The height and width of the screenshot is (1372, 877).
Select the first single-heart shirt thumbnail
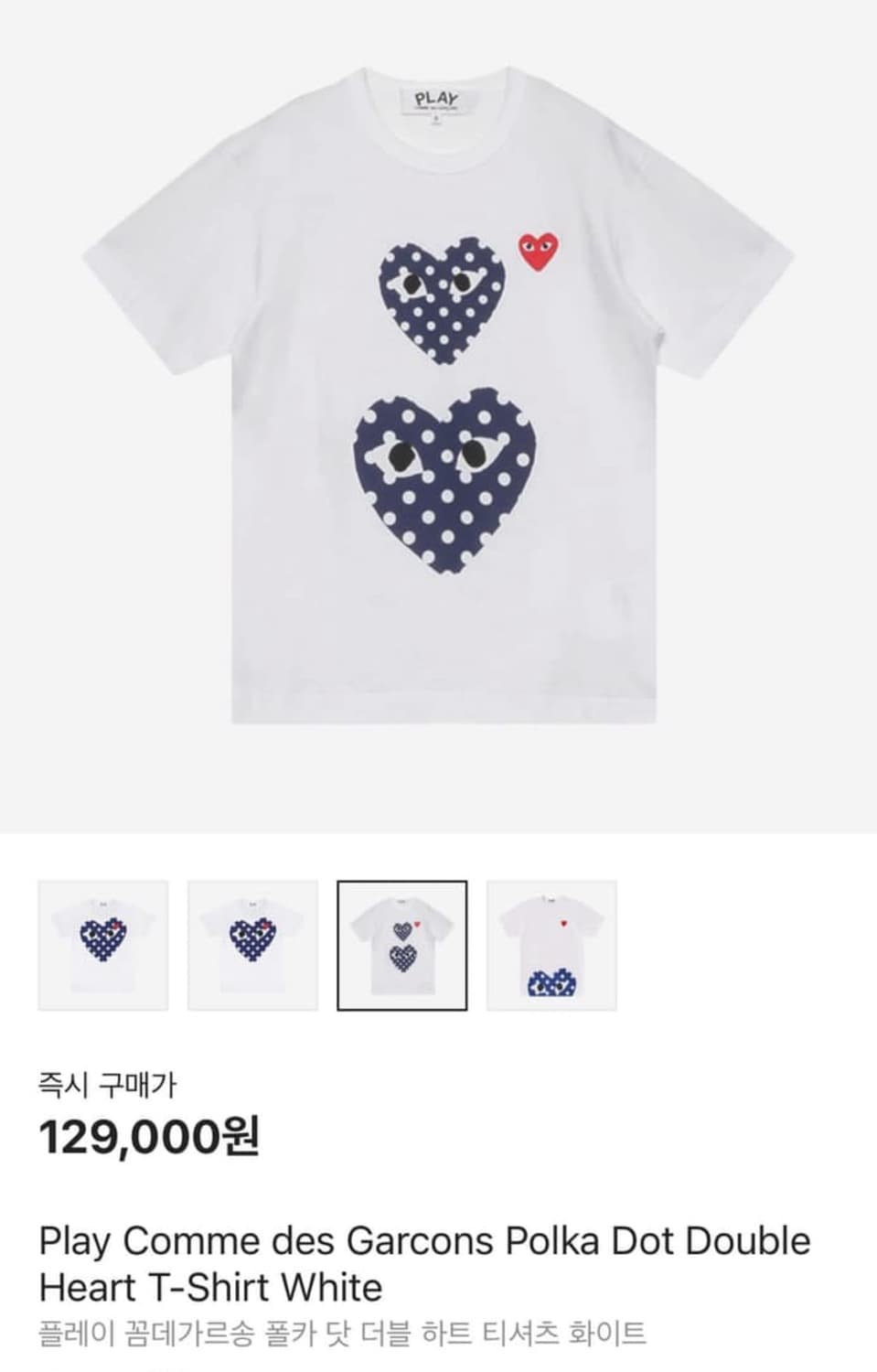[x=101, y=943]
